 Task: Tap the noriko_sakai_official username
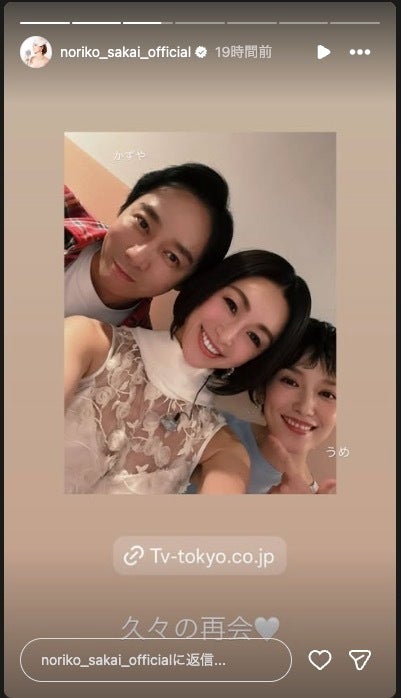coord(126,53)
